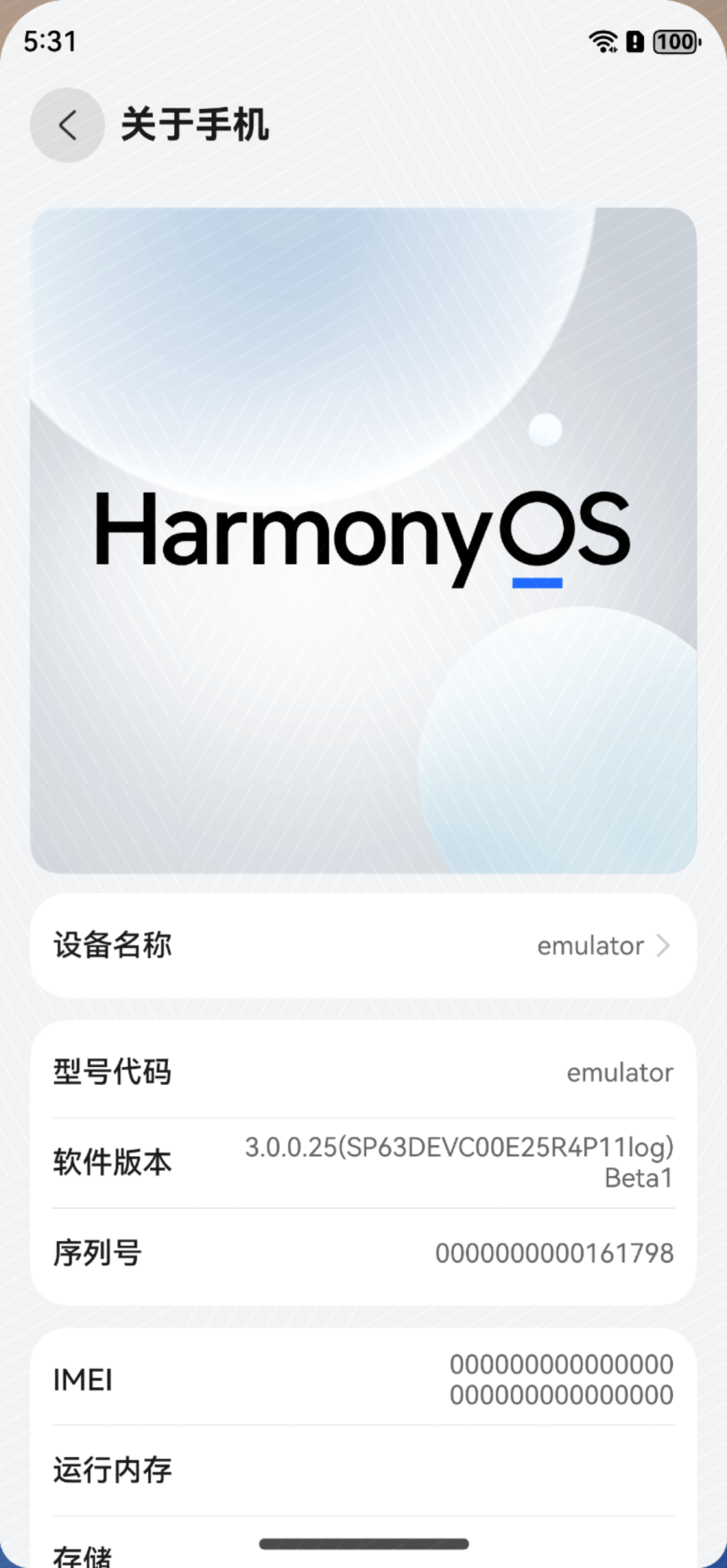Tap the chevron next to emulator
This screenshot has height=1568, width=727.
[663, 946]
